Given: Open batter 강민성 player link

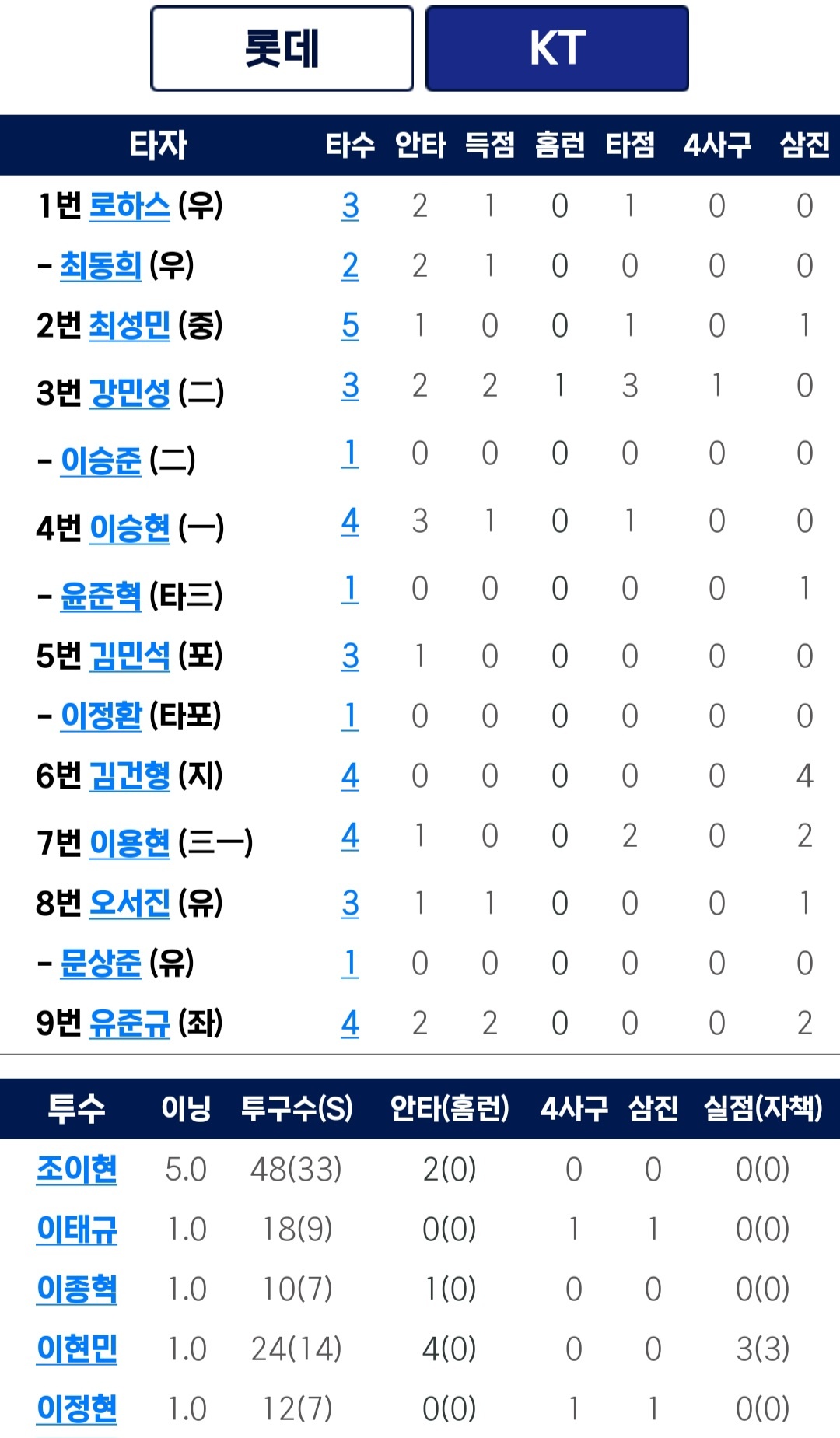Looking at the screenshot, I should pyautogui.click(x=129, y=393).
